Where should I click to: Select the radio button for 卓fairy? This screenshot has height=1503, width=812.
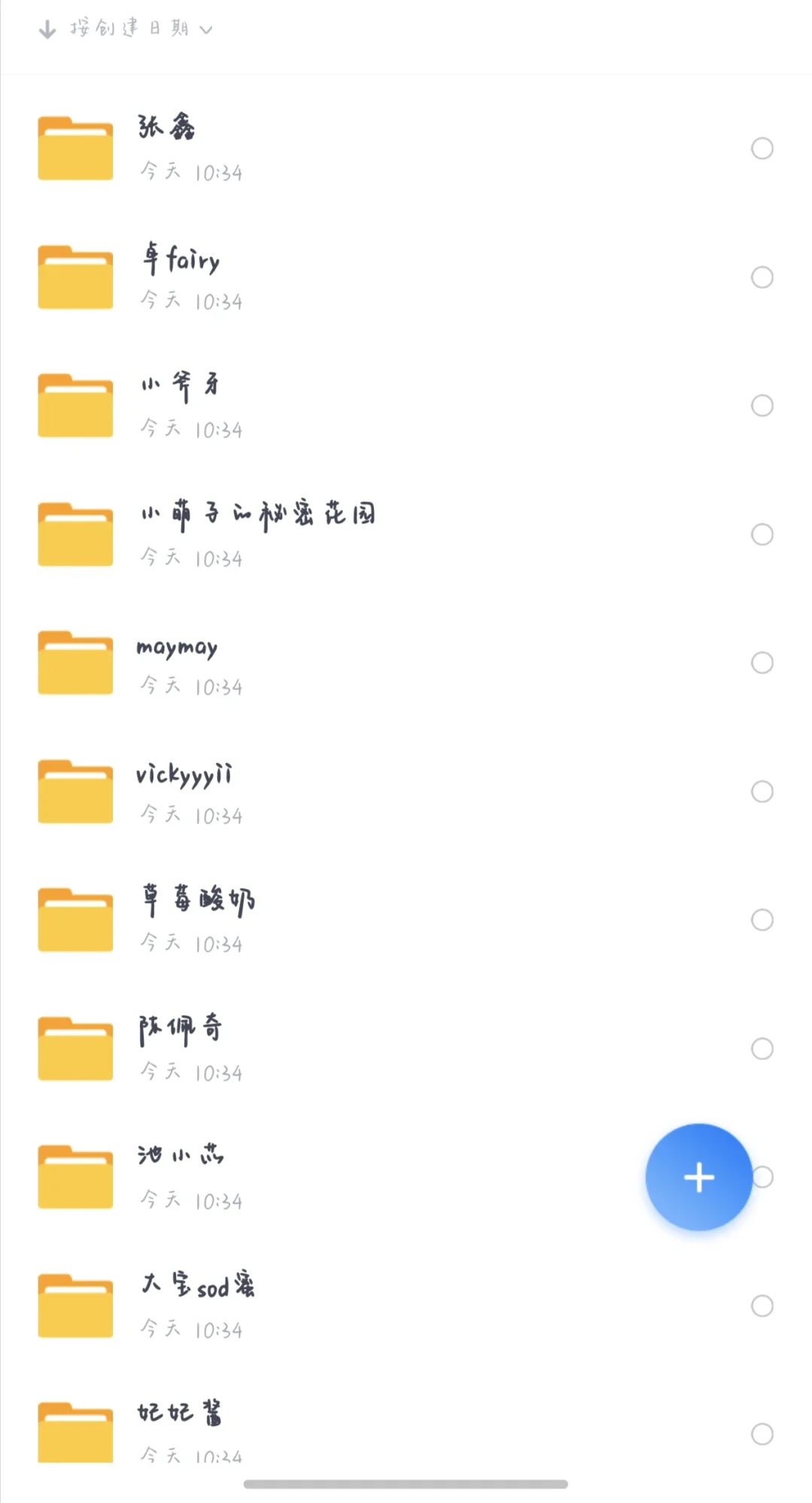click(x=762, y=277)
